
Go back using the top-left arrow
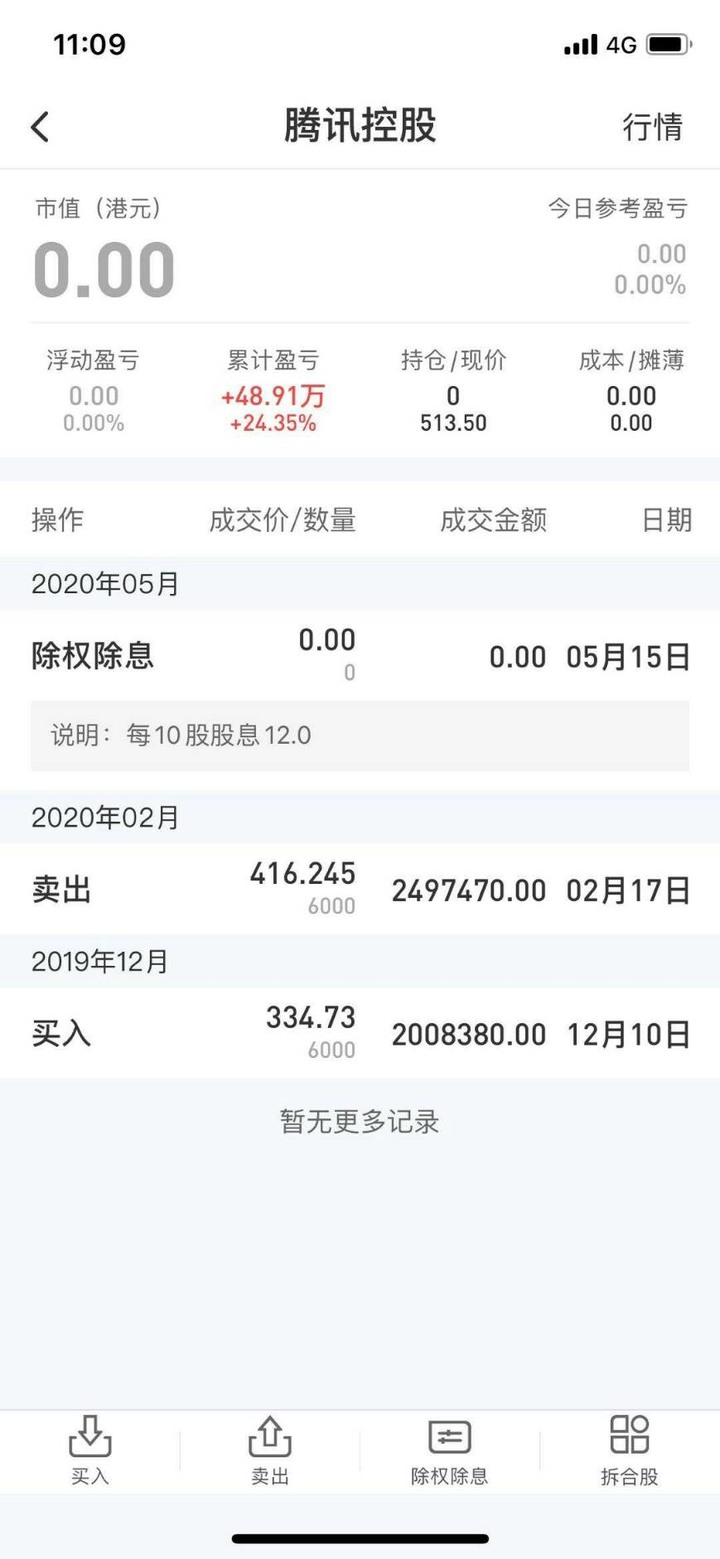click(x=40, y=127)
